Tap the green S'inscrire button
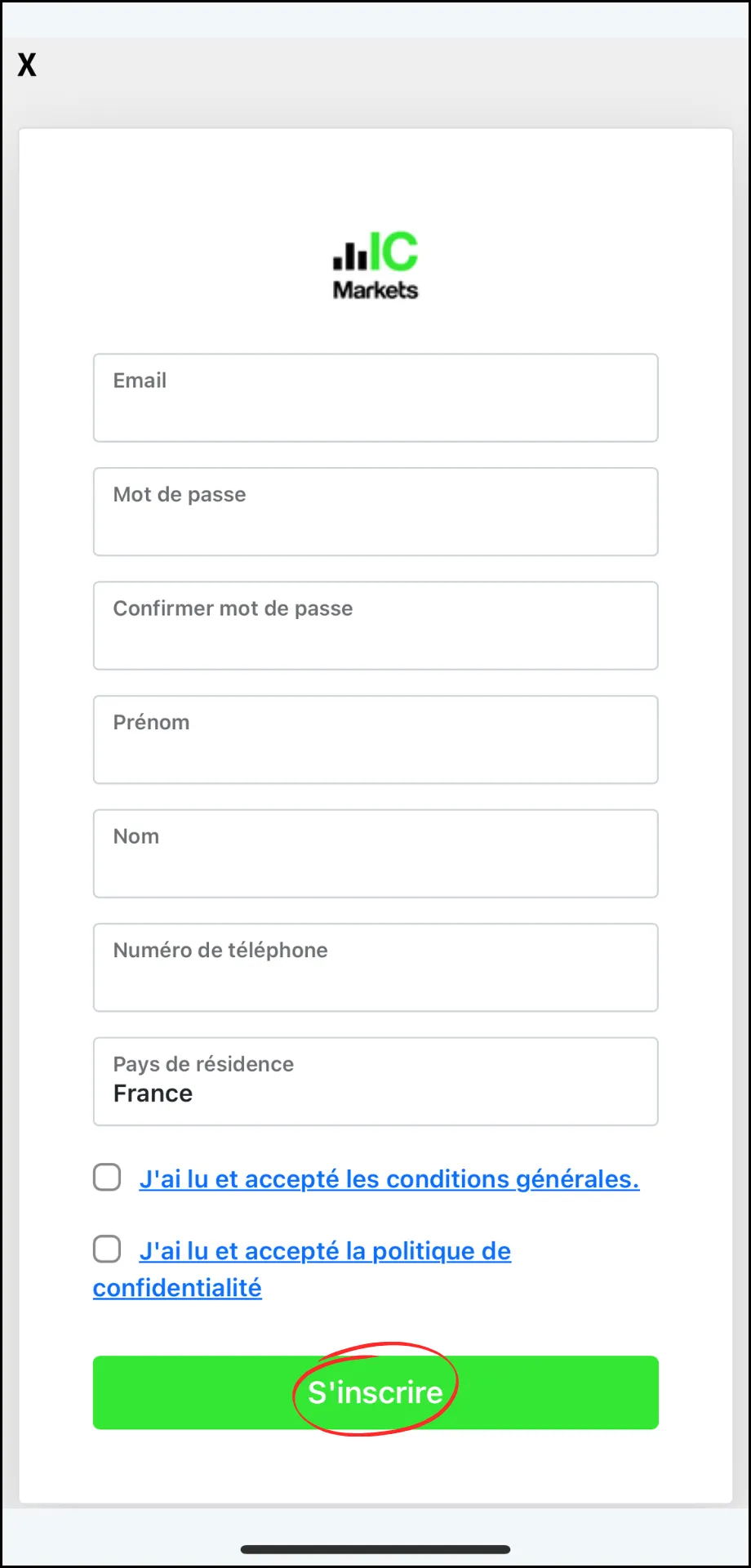 (x=375, y=1392)
